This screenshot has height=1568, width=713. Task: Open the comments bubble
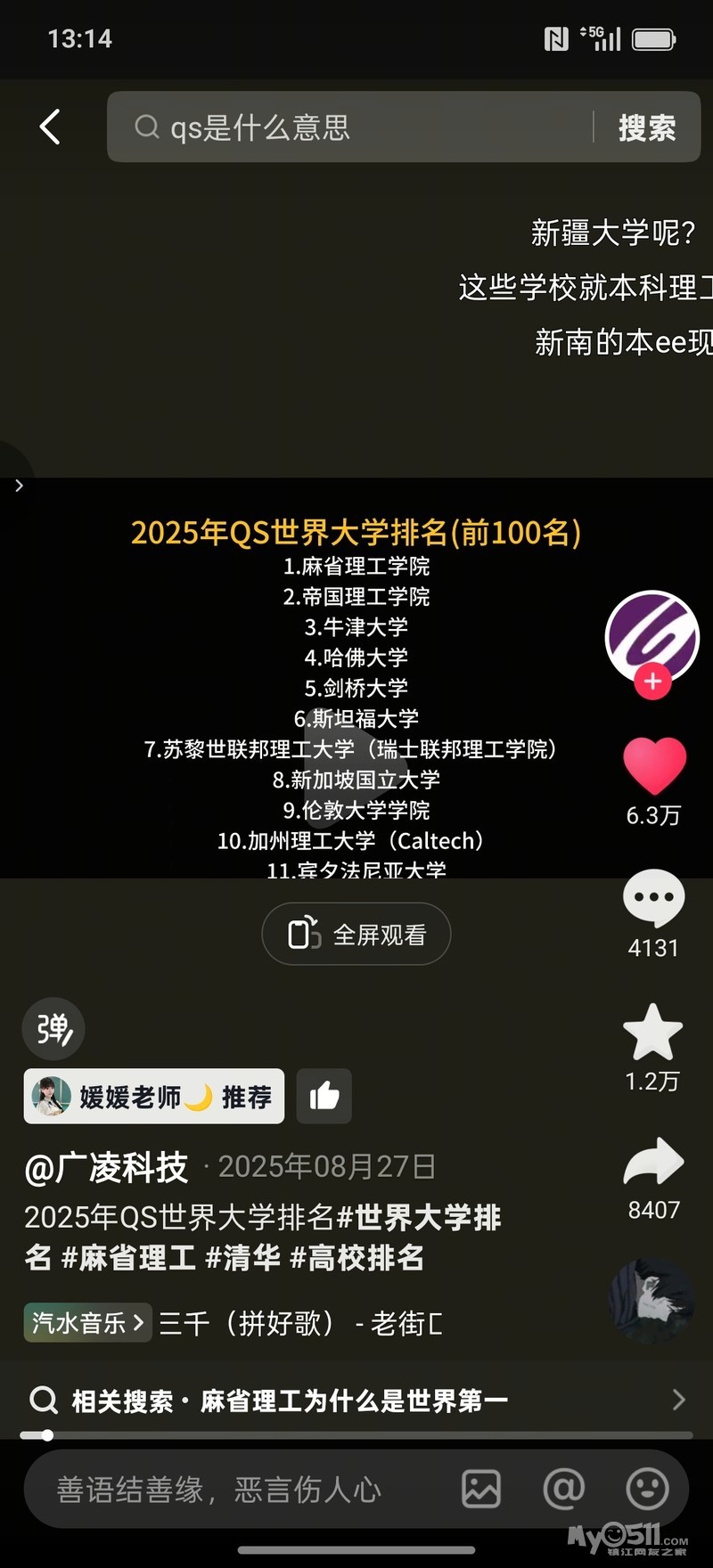coord(653,897)
